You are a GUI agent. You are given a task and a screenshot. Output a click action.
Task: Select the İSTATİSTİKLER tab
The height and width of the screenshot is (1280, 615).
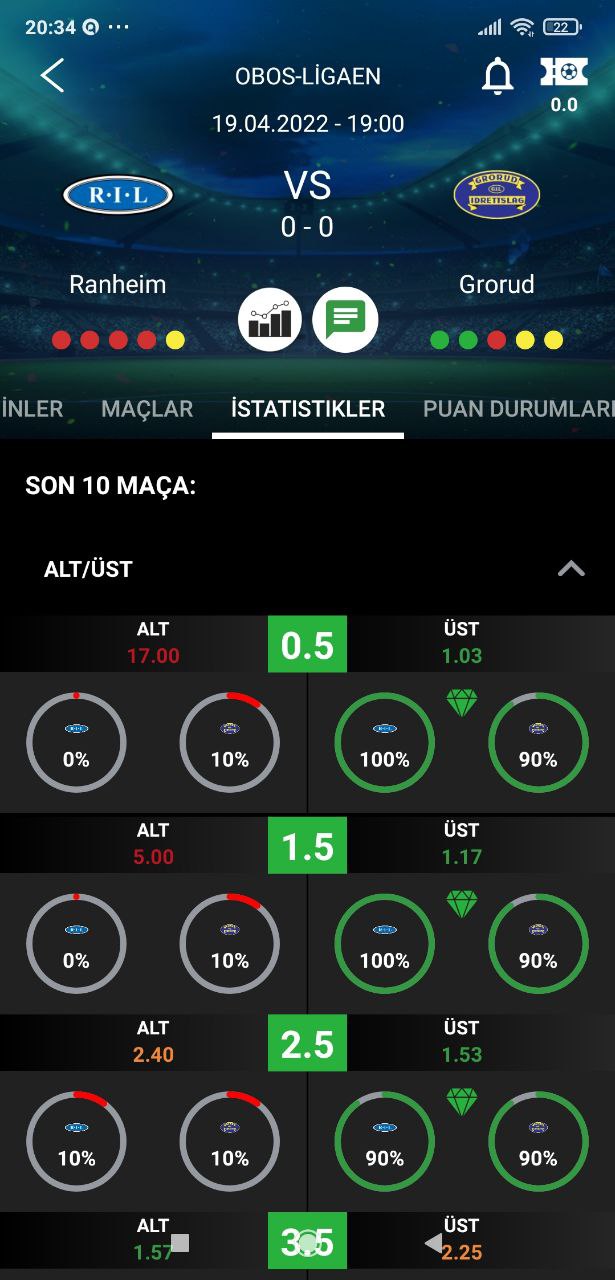pyautogui.click(x=308, y=408)
